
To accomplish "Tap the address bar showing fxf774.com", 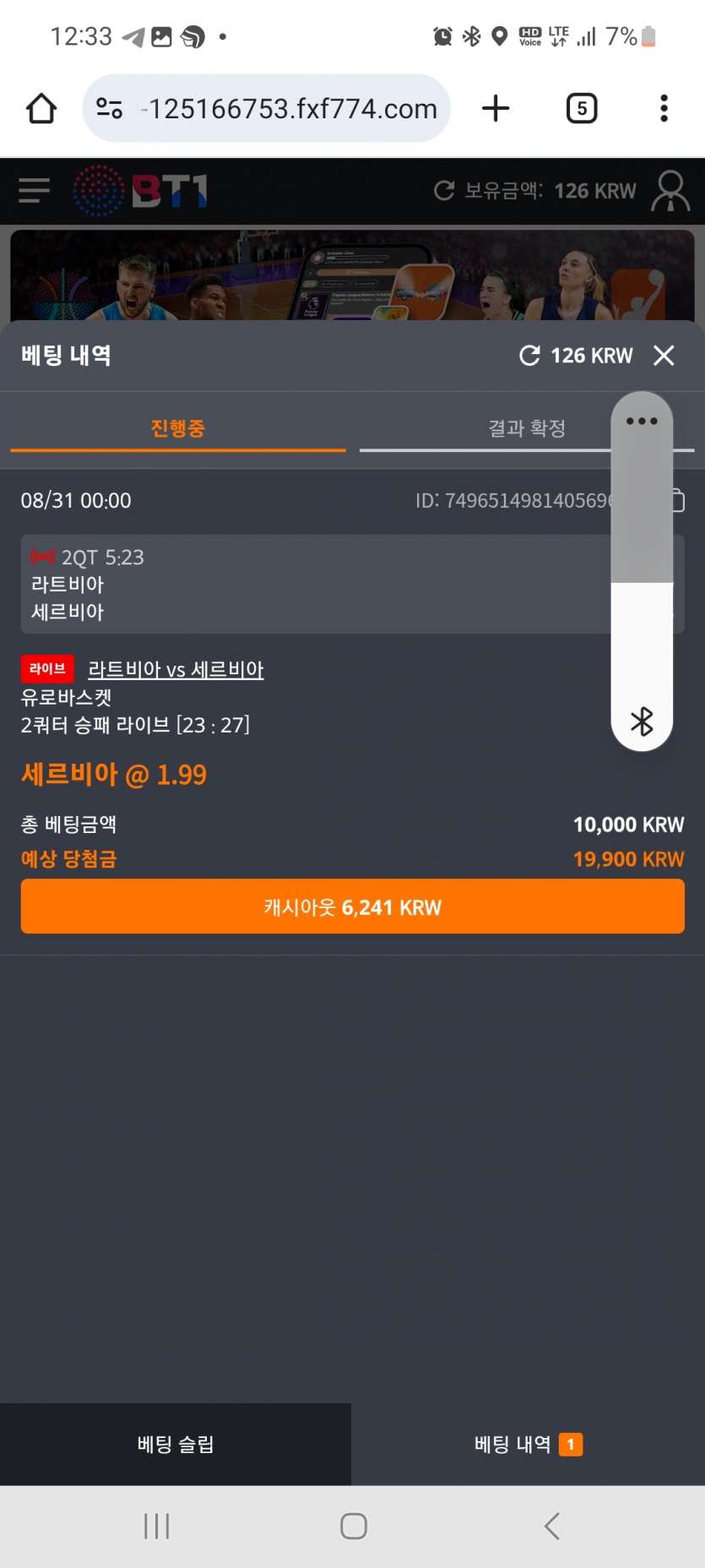I will tap(267, 108).
